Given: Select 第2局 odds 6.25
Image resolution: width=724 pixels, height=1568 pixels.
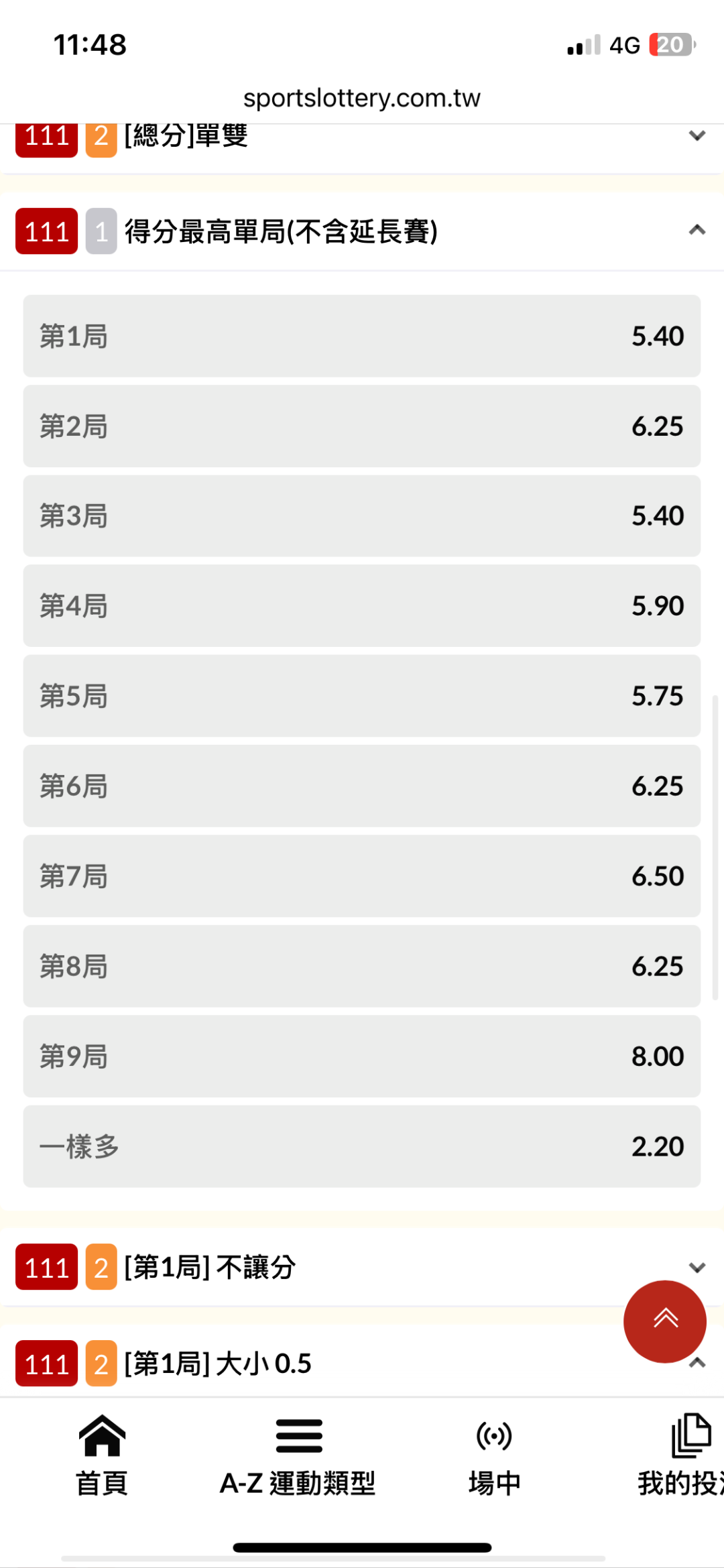Looking at the screenshot, I should 362,426.
